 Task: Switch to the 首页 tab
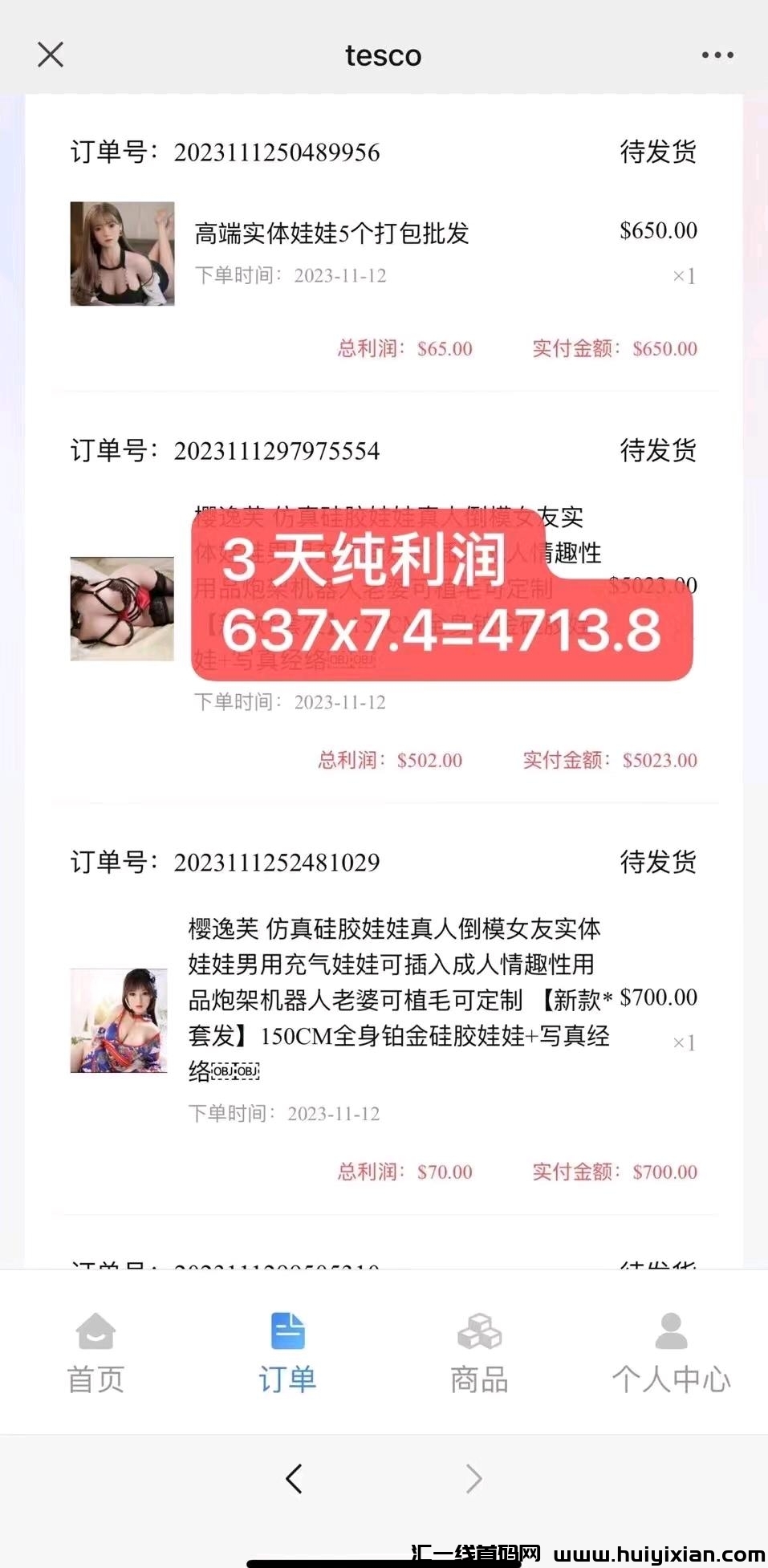(x=95, y=1353)
